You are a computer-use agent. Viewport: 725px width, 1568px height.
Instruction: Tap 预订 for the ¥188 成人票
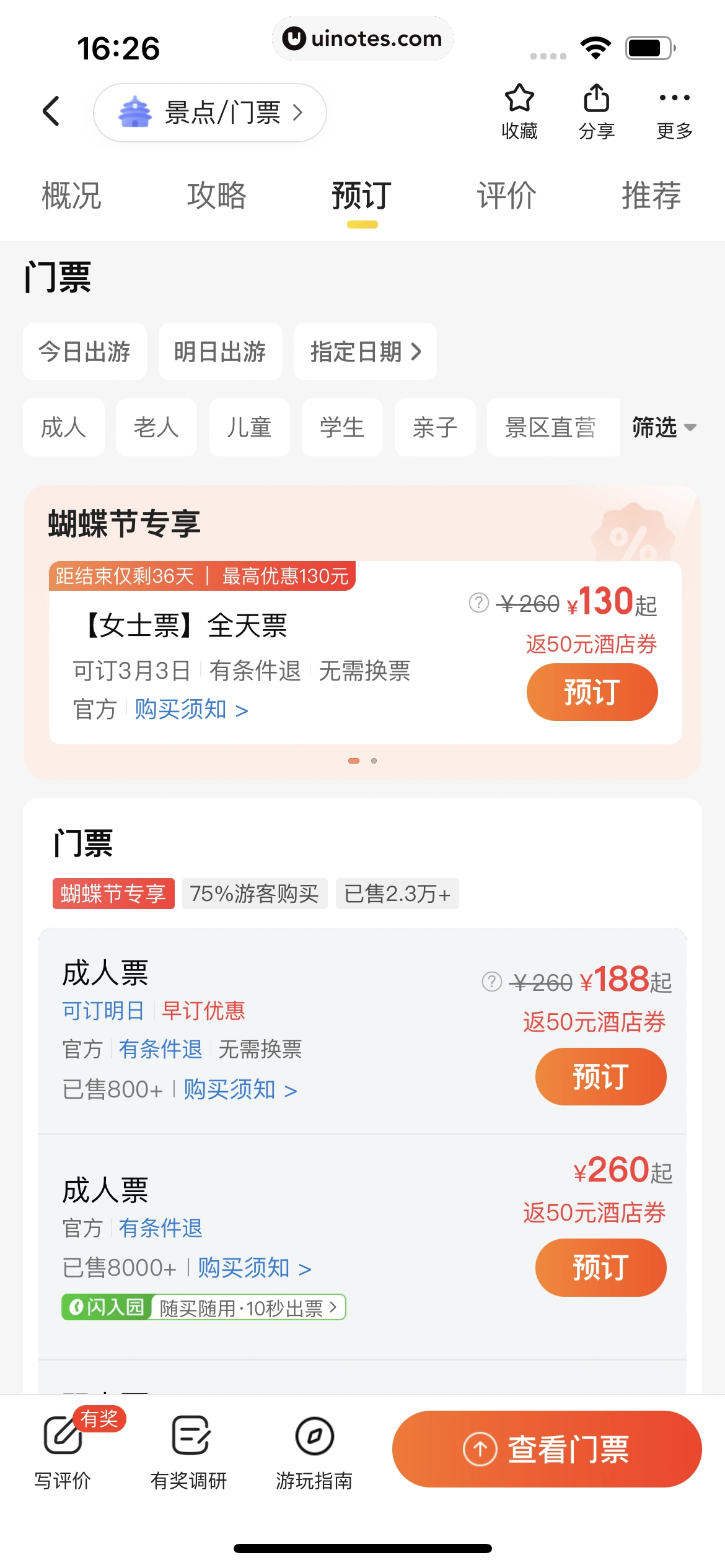[600, 1076]
